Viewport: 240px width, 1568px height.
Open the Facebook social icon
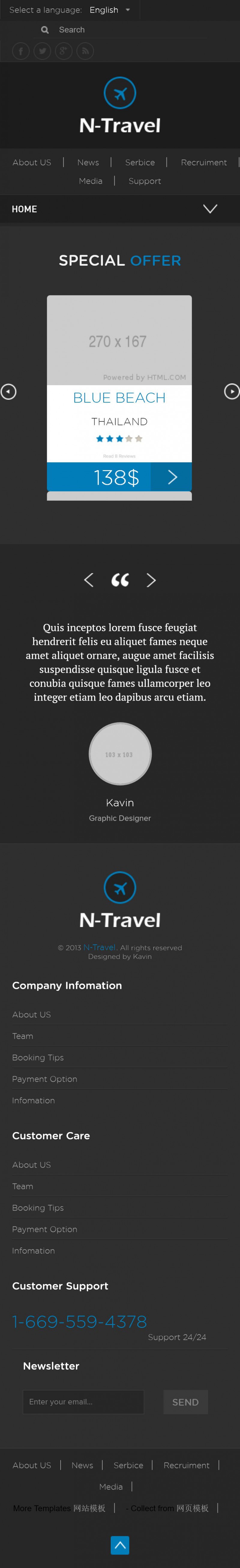[x=21, y=51]
